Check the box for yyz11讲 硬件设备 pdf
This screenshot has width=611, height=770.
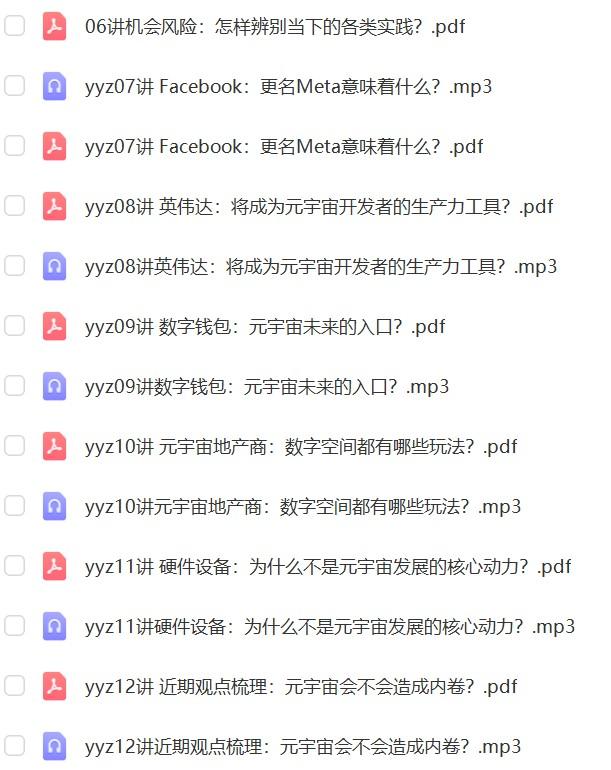click(x=14, y=566)
